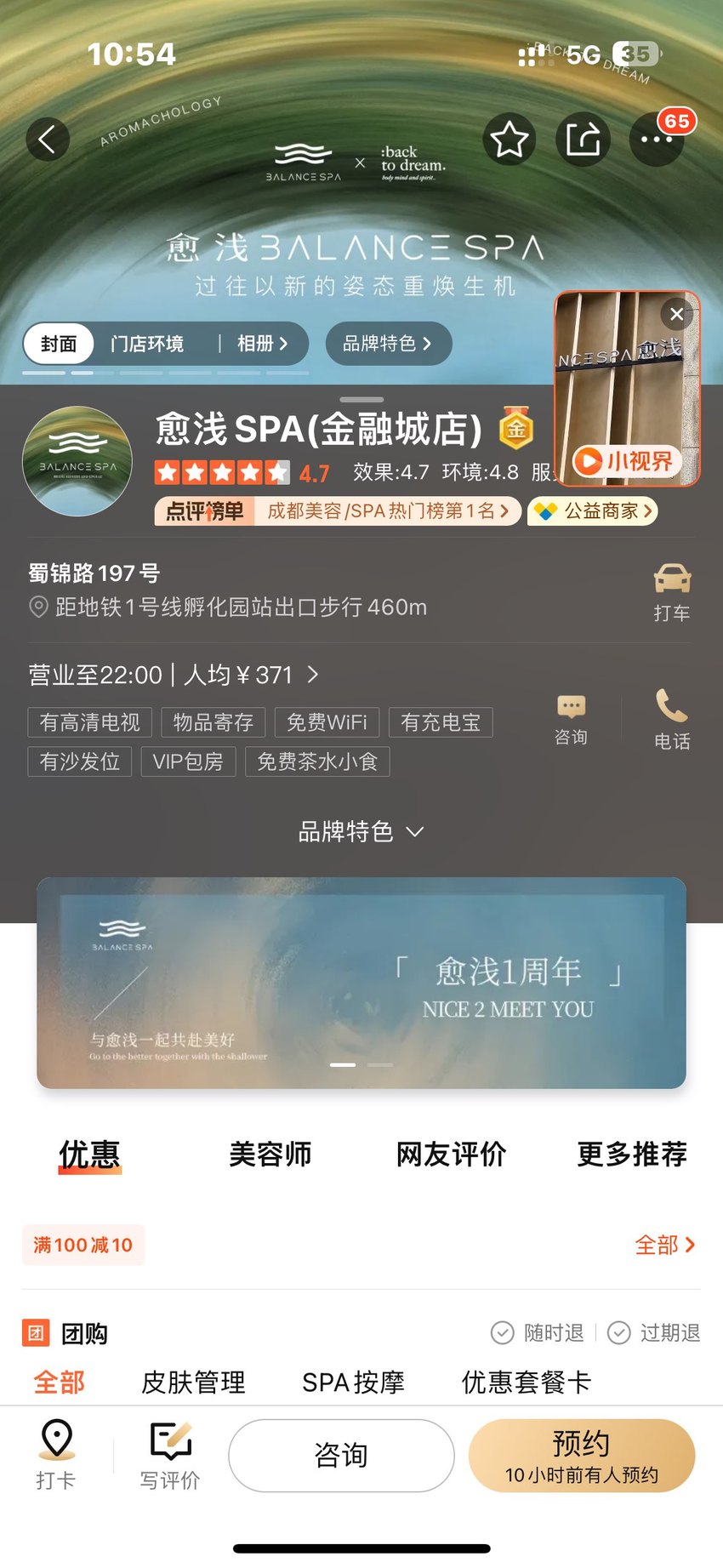The width and height of the screenshot is (723, 1568).
Task: Open the more options menu with badge 65
Action: pyautogui.click(x=657, y=139)
